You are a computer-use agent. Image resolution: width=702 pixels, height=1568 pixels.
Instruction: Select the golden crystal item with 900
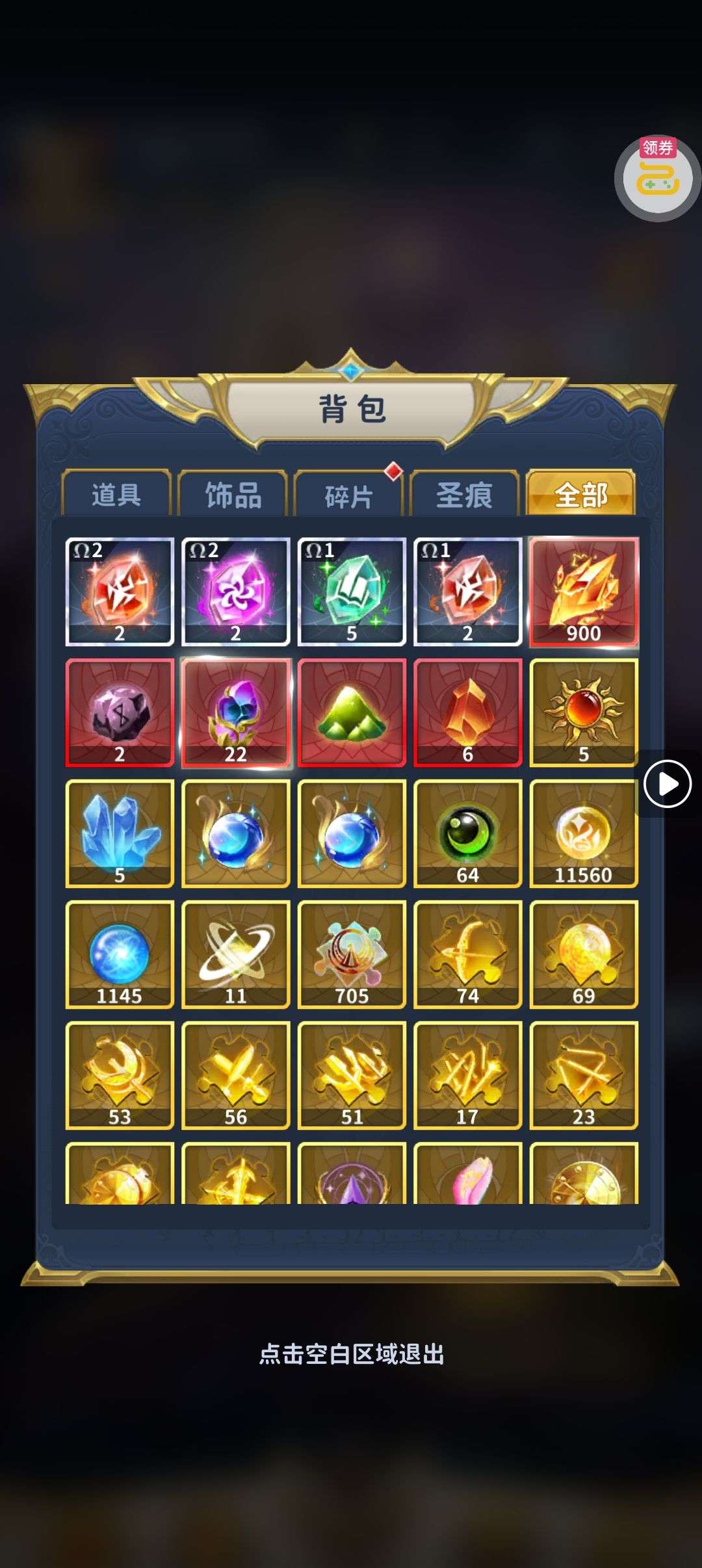pyautogui.click(x=584, y=592)
